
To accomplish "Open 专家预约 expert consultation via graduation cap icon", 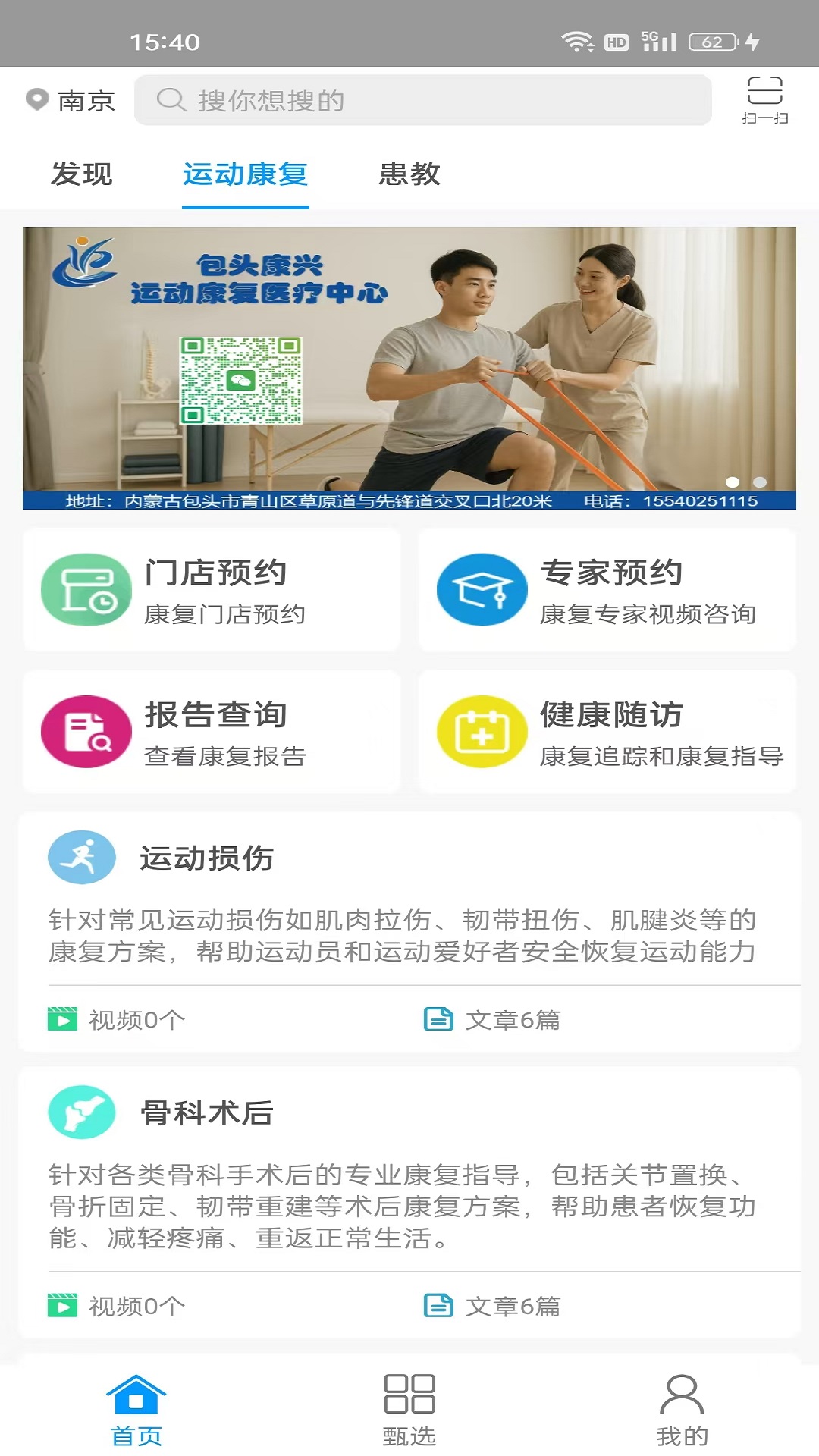I will point(482,589).
